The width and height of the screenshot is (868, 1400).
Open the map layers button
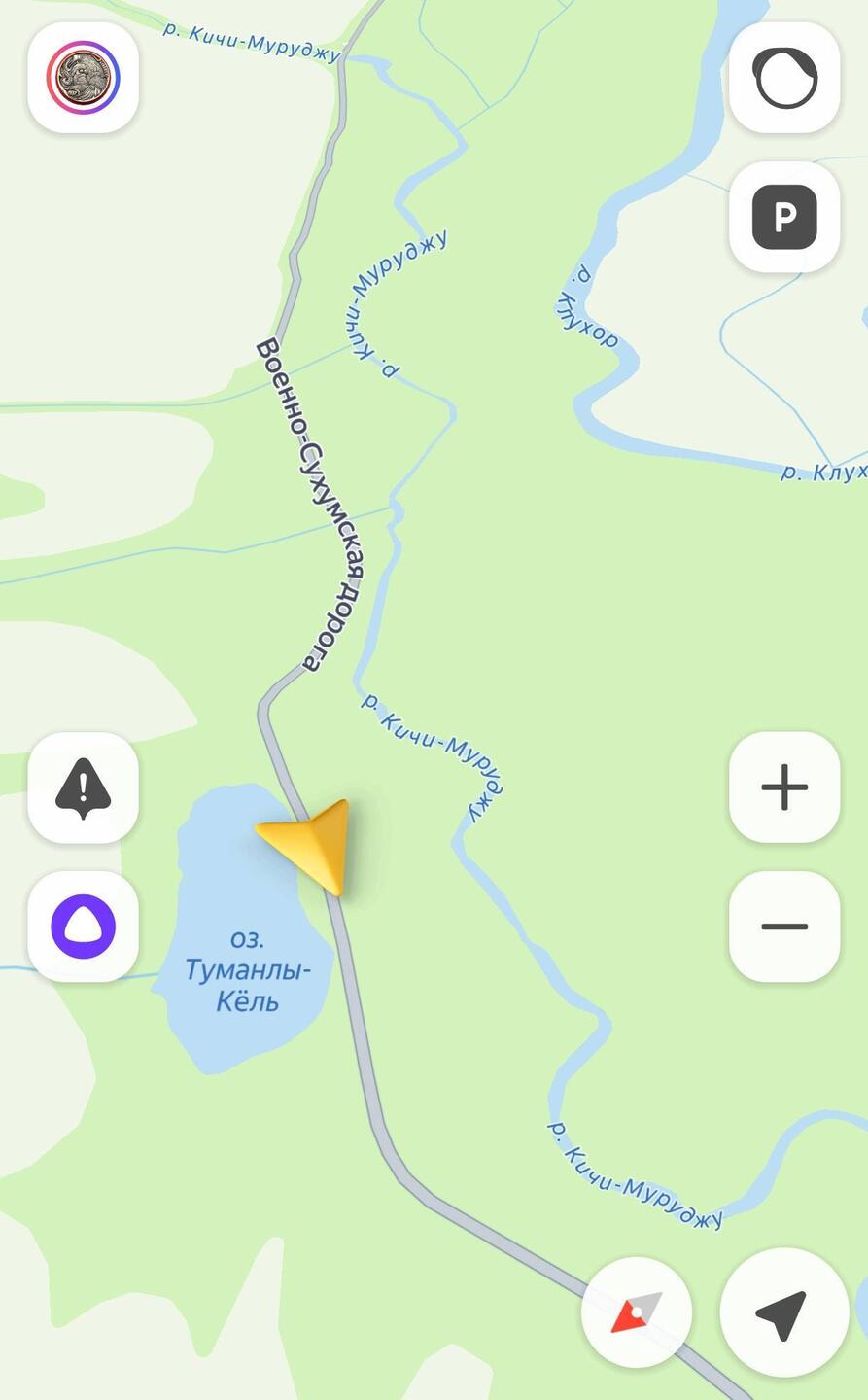[x=784, y=78]
